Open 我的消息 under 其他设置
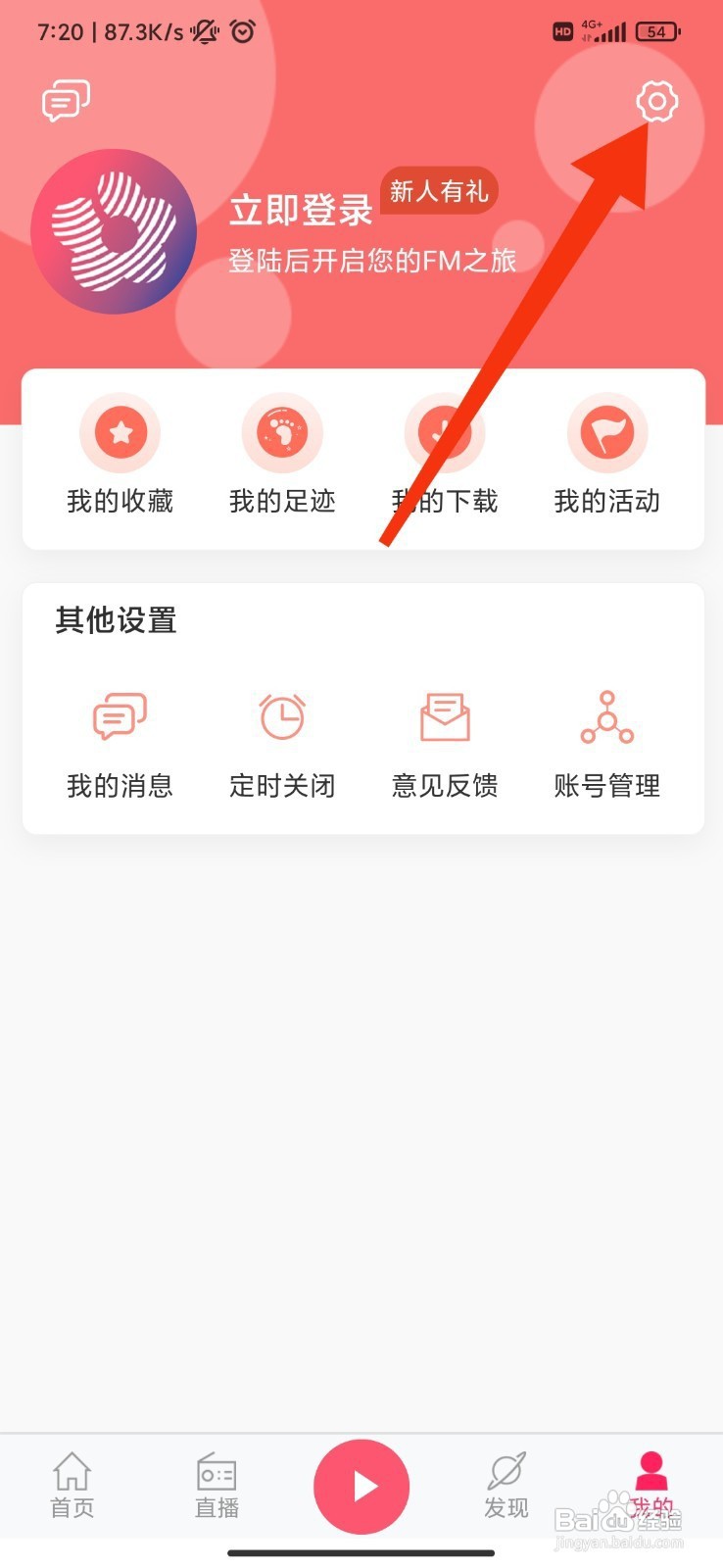 click(120, 743)
